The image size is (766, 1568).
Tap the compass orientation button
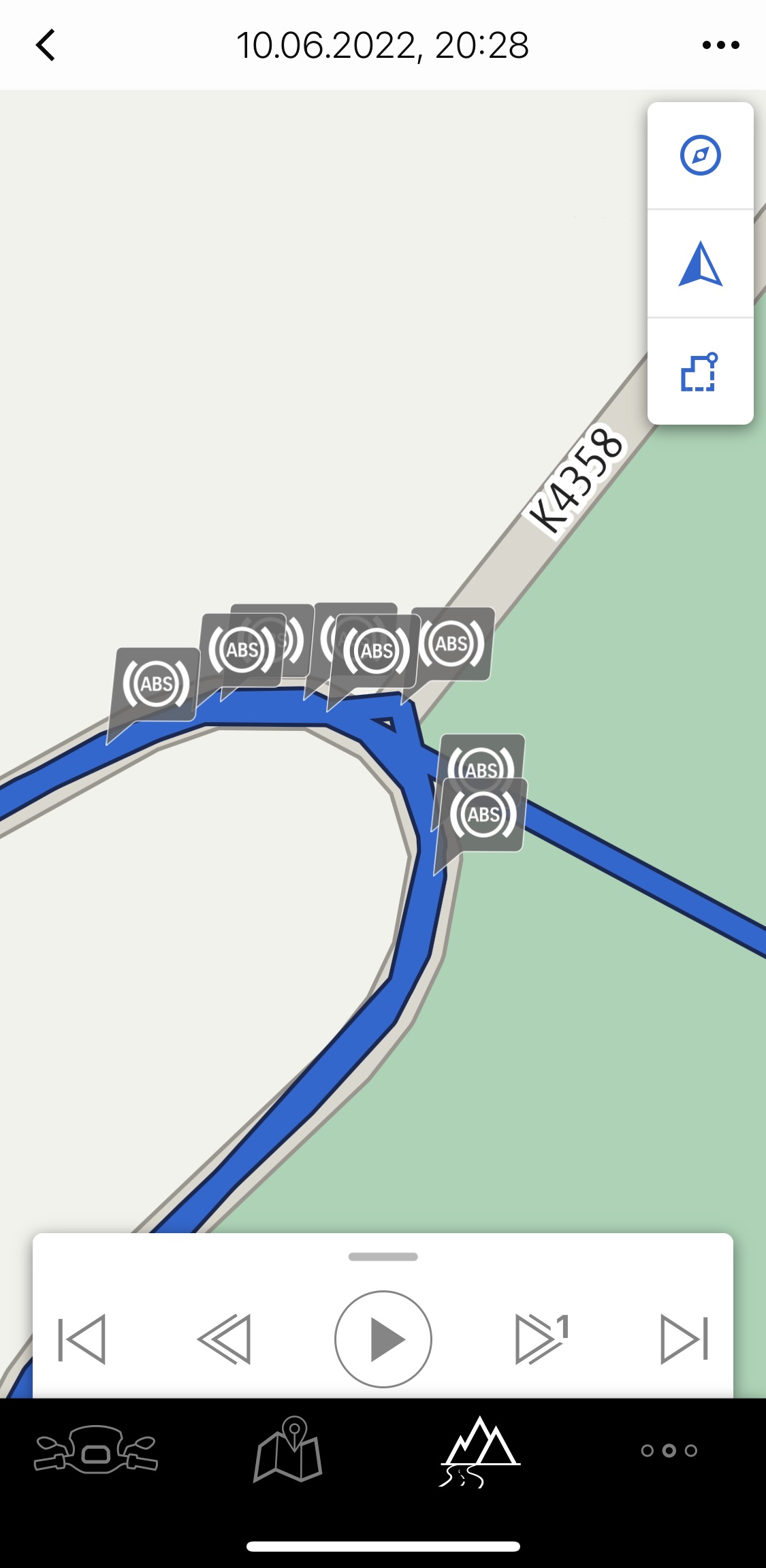[x=700, y=156]
